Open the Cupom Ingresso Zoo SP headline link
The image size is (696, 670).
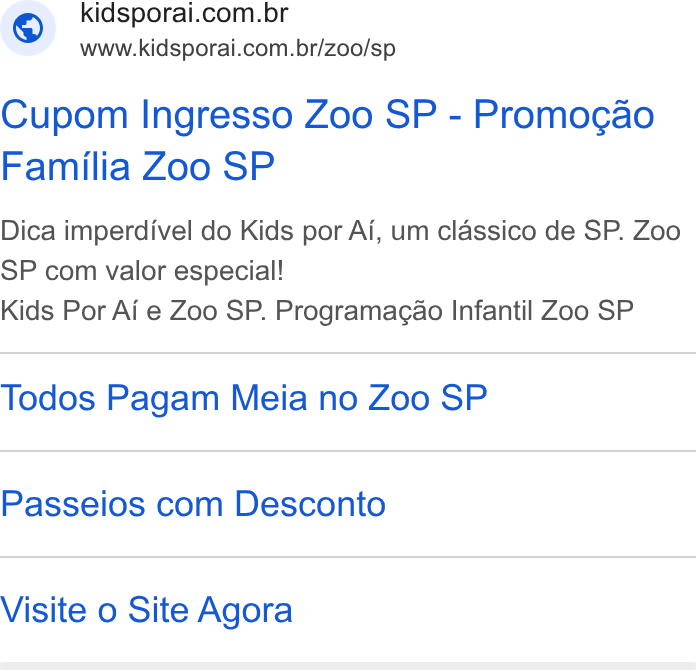[x=328, y=140]
